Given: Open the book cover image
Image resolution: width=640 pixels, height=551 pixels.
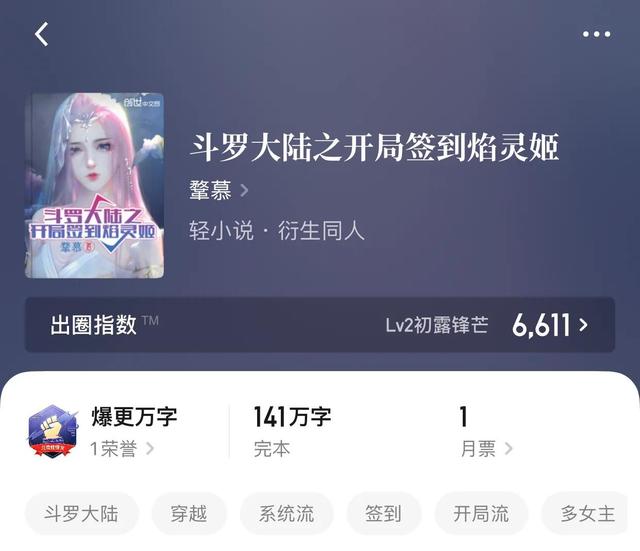Looking at the screenshot, I should pyautogui.click(x=95, y=185).
